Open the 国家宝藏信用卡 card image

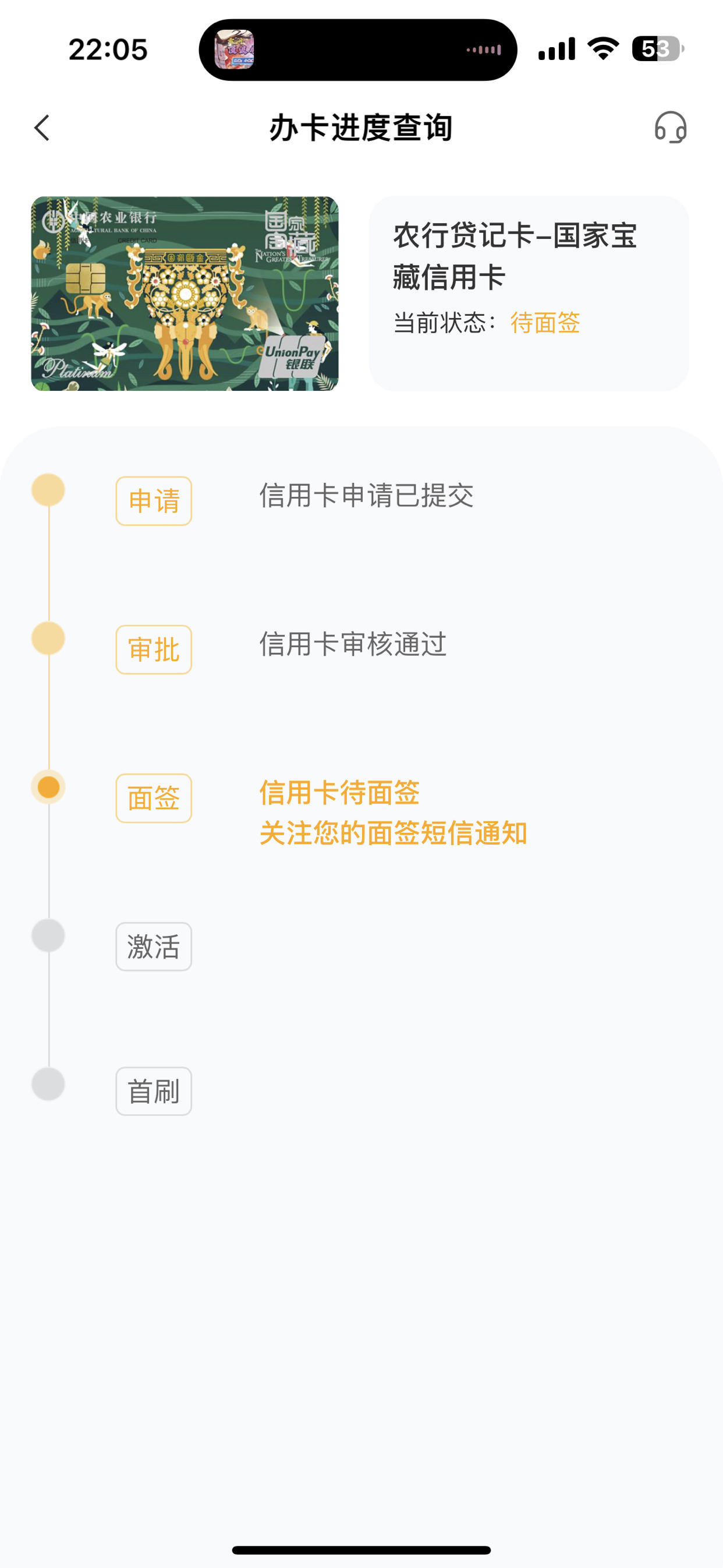(183, 295)
